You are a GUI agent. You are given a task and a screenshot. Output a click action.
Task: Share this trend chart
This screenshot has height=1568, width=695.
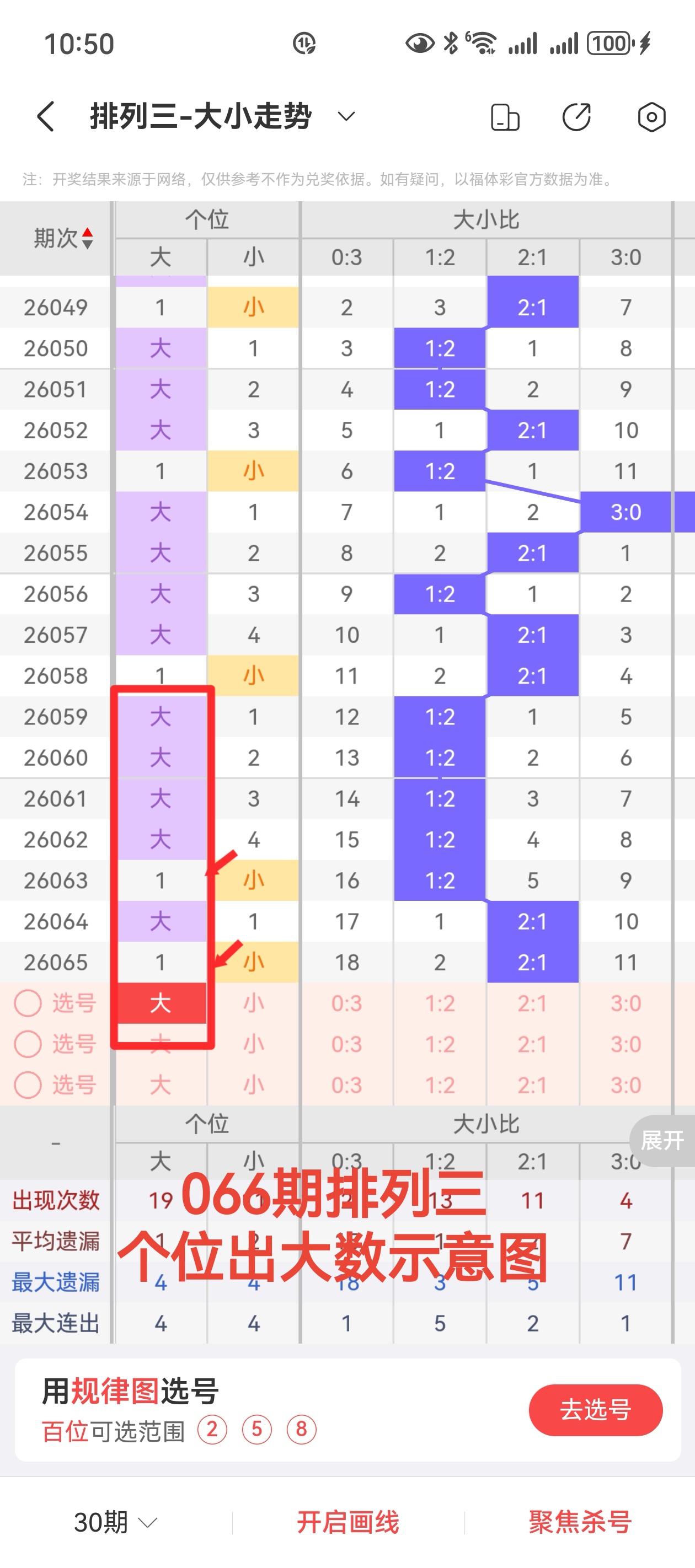tap(576, 117)
